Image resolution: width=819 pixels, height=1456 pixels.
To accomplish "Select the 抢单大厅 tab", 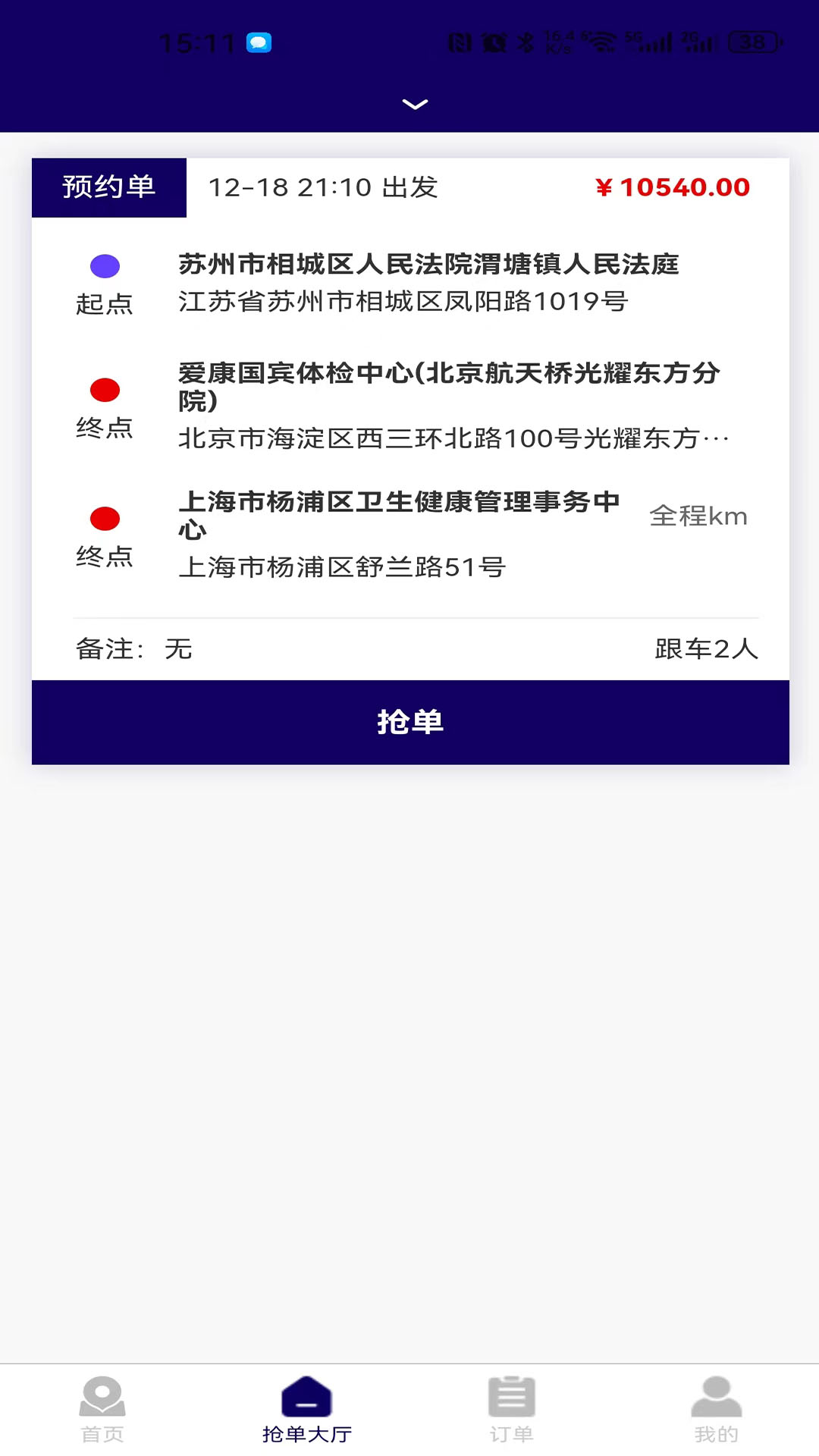I will tap(307, 1409).
